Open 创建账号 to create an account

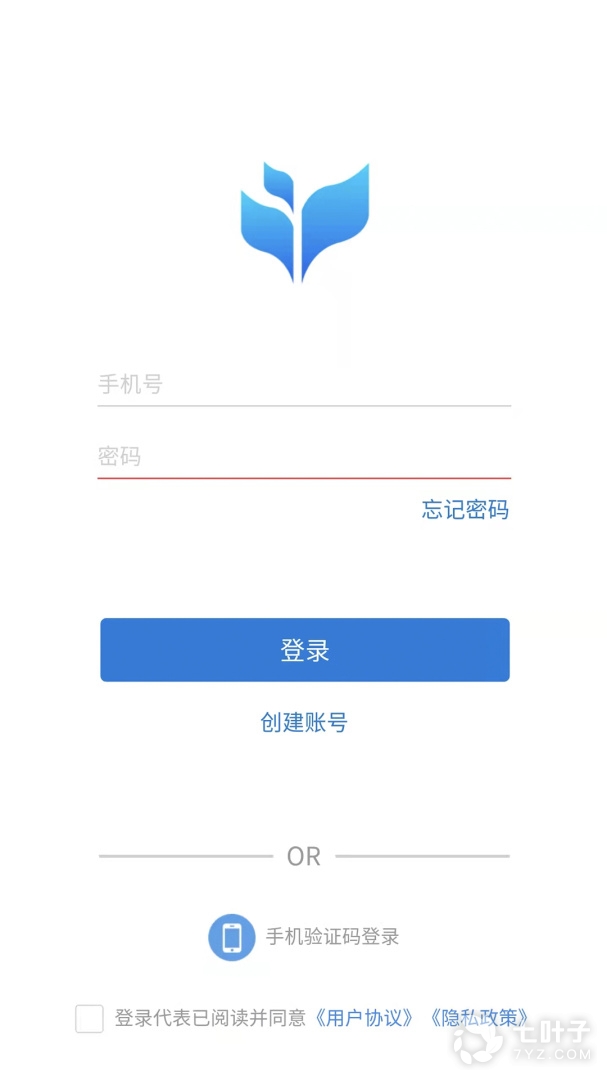pyautogui.click(x=304, y=722)
